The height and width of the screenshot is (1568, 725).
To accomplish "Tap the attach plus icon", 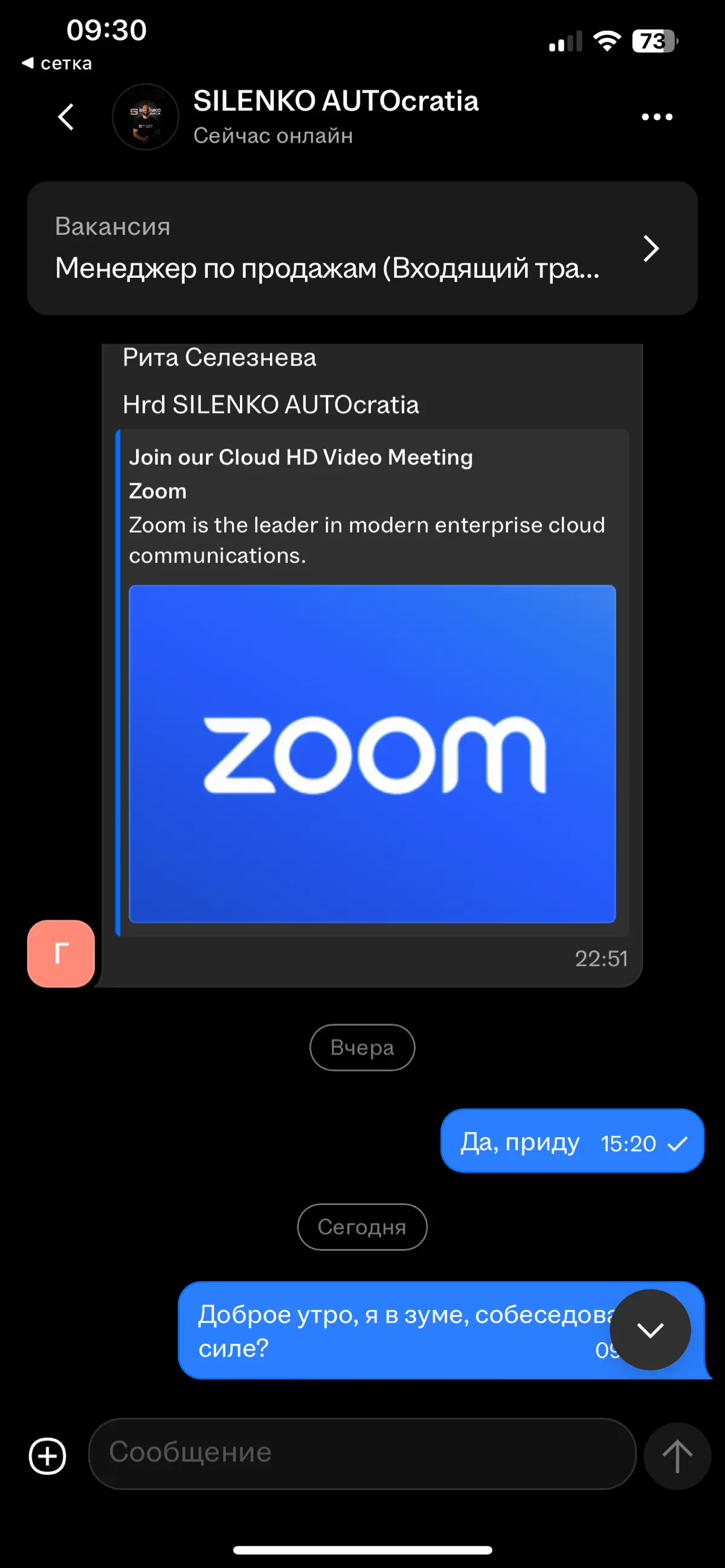I will pos(48,1456).
